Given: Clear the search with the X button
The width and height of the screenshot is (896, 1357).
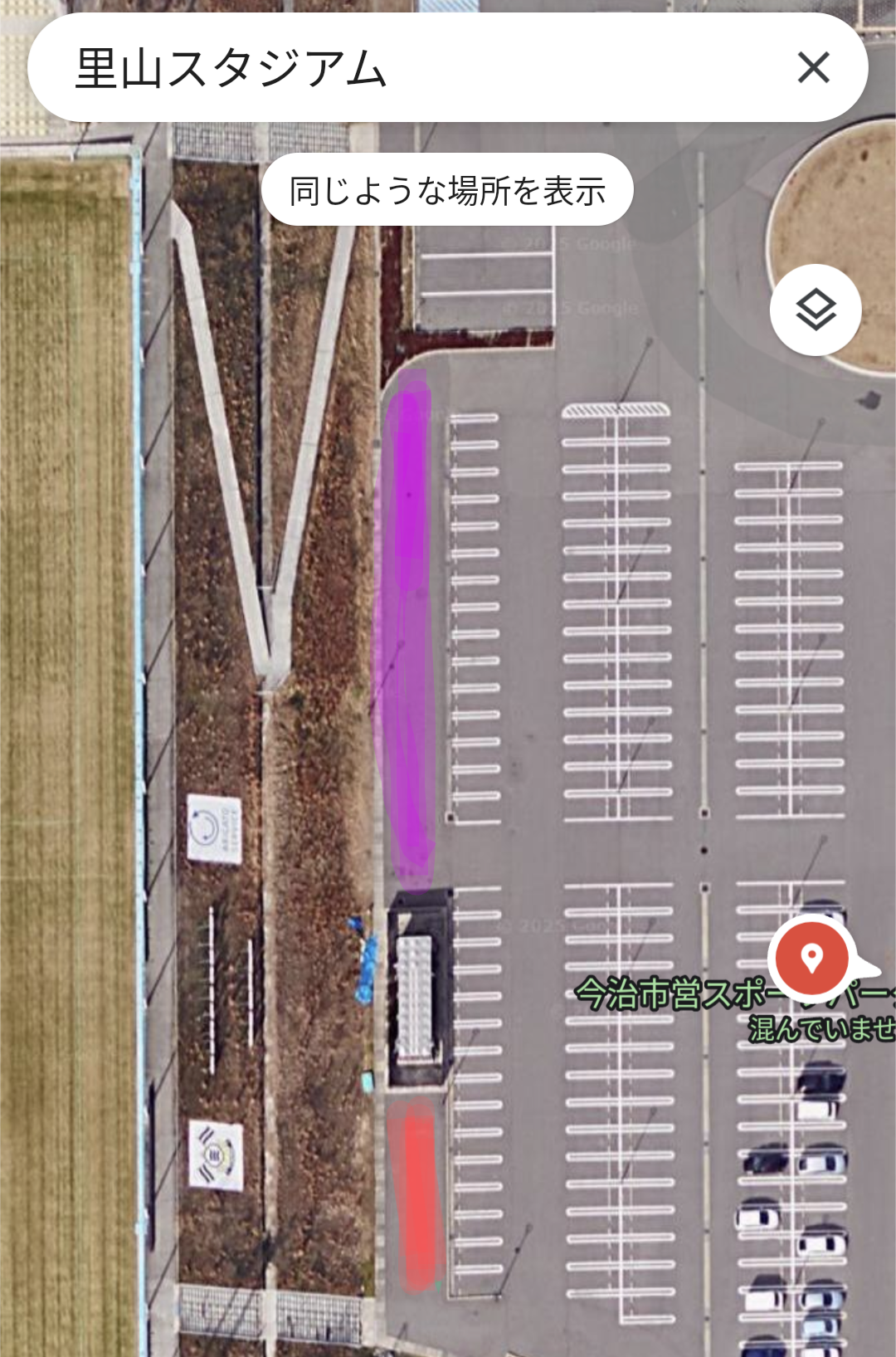Looking at the screenshot, I should pos(813,68).
